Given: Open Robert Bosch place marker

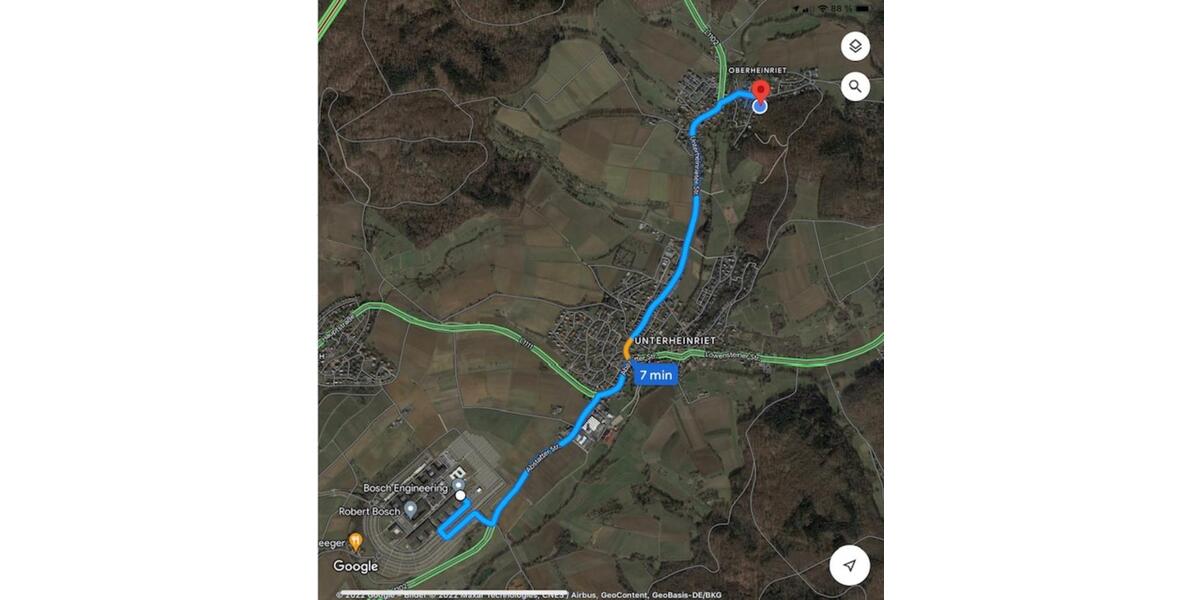Looking at the screenshot, I should (410, 510).
